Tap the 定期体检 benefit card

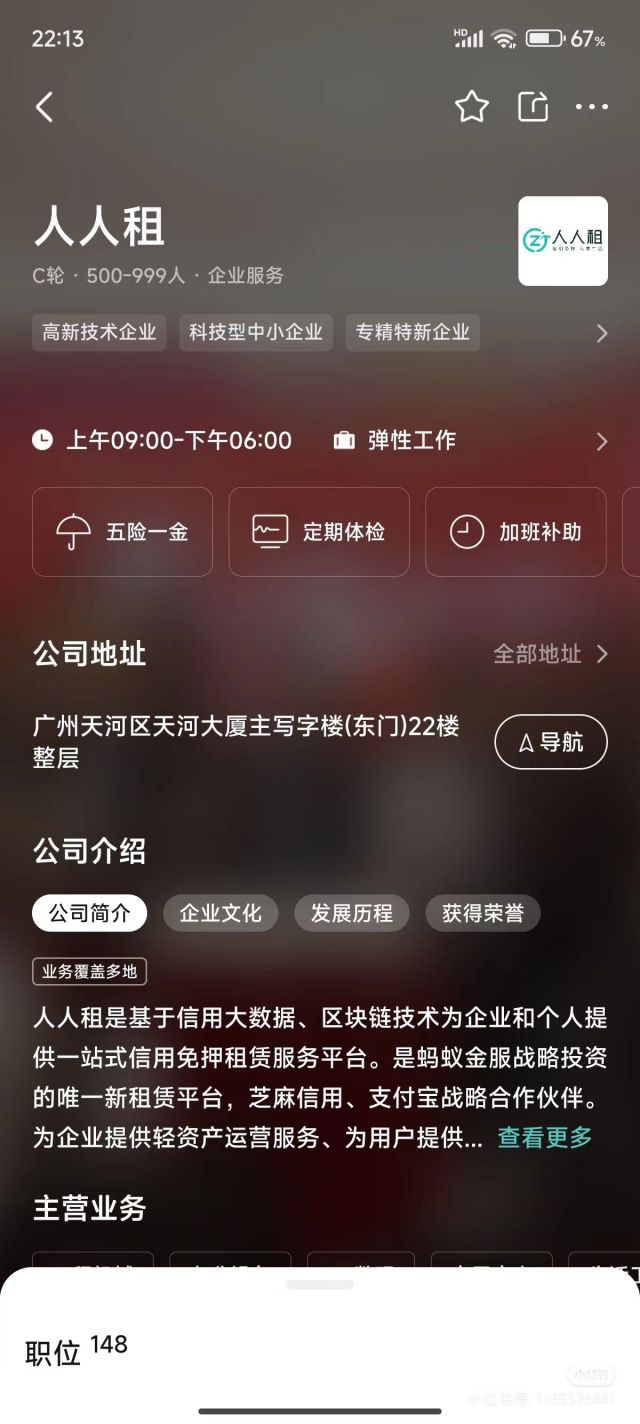click(319, 532)
